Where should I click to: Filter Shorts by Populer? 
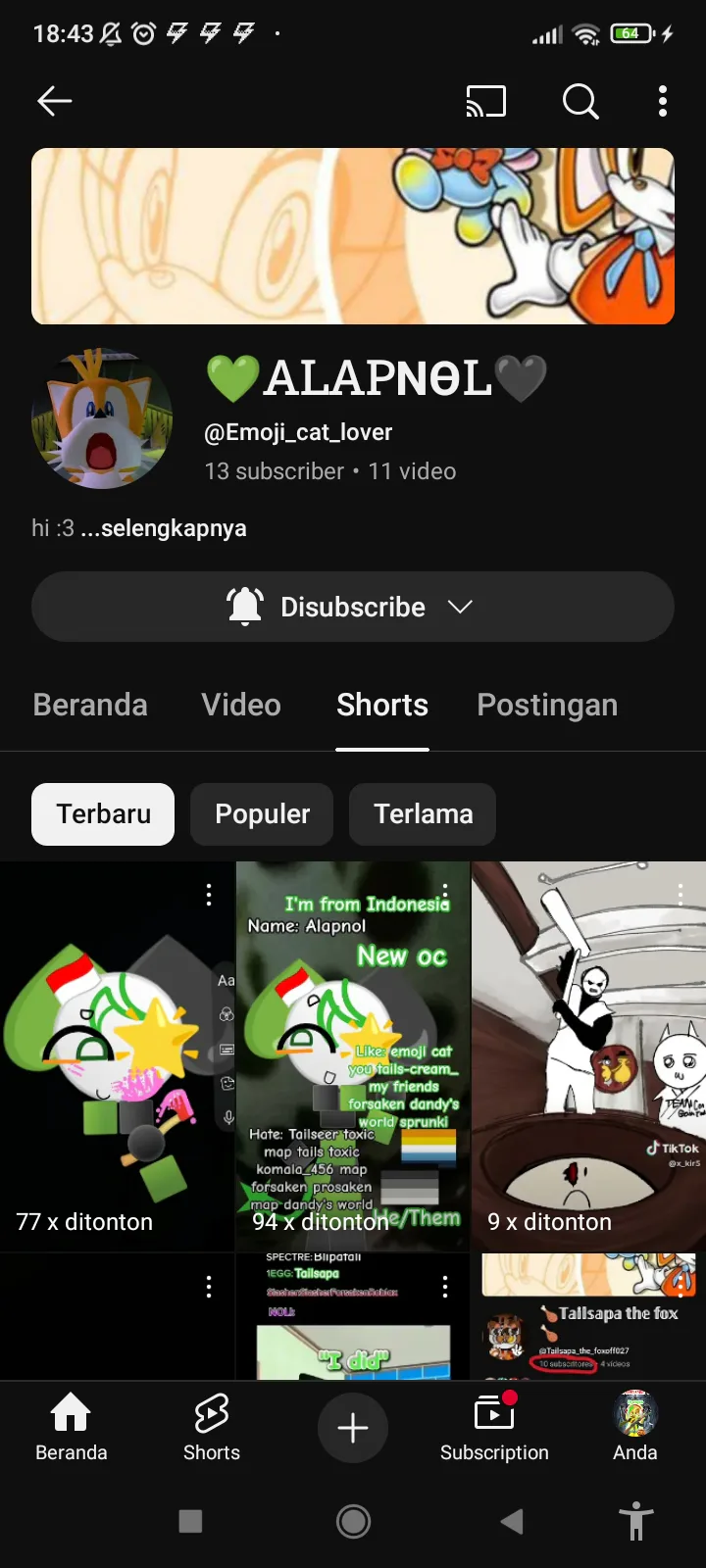(x=262, y=814)
